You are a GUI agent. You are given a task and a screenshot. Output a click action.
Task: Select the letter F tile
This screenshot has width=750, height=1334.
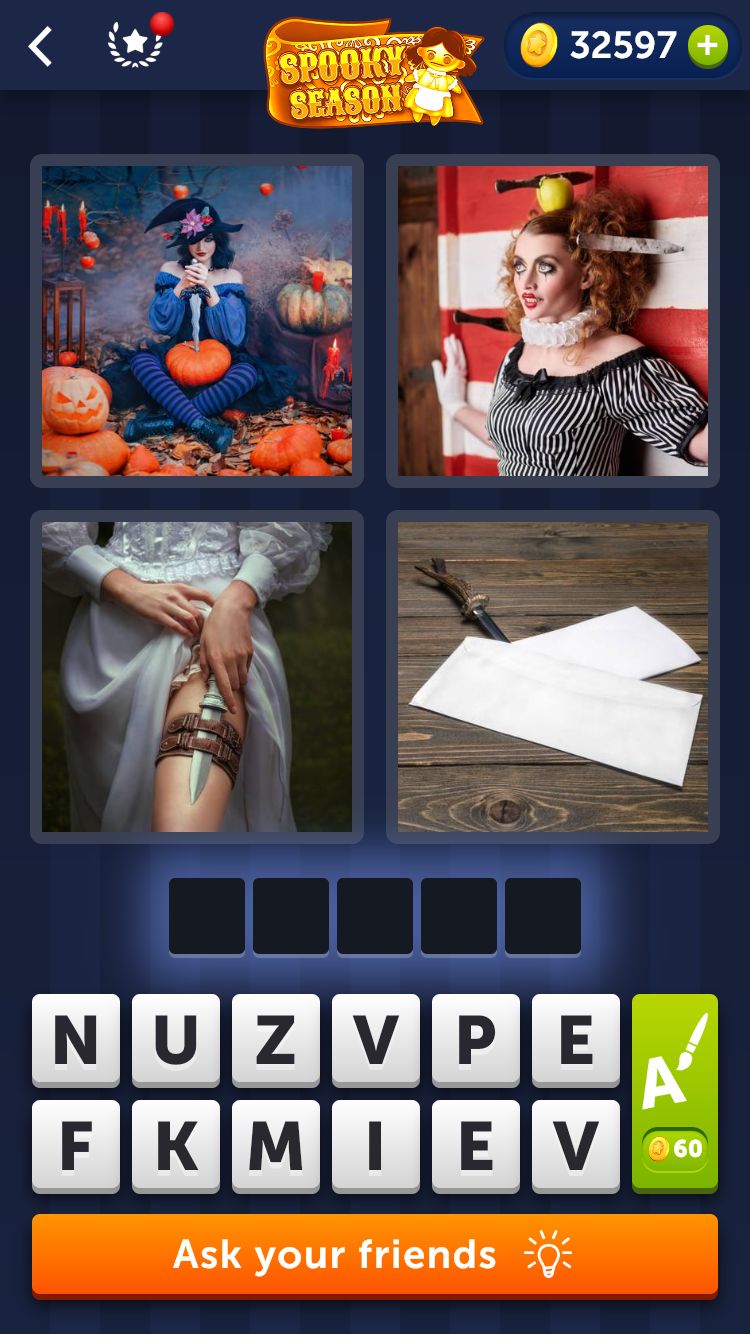tap(76, 1146)
